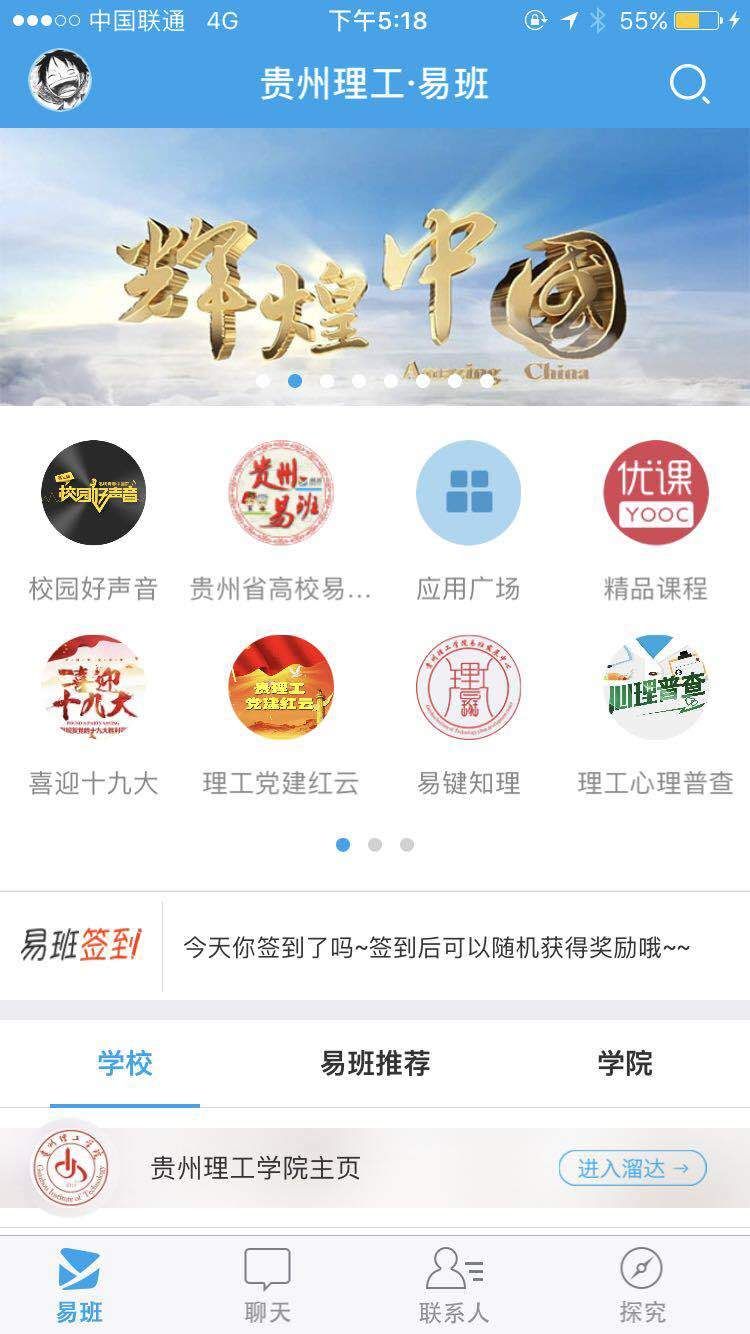Open 校园好声音 app

coord(93,493)
